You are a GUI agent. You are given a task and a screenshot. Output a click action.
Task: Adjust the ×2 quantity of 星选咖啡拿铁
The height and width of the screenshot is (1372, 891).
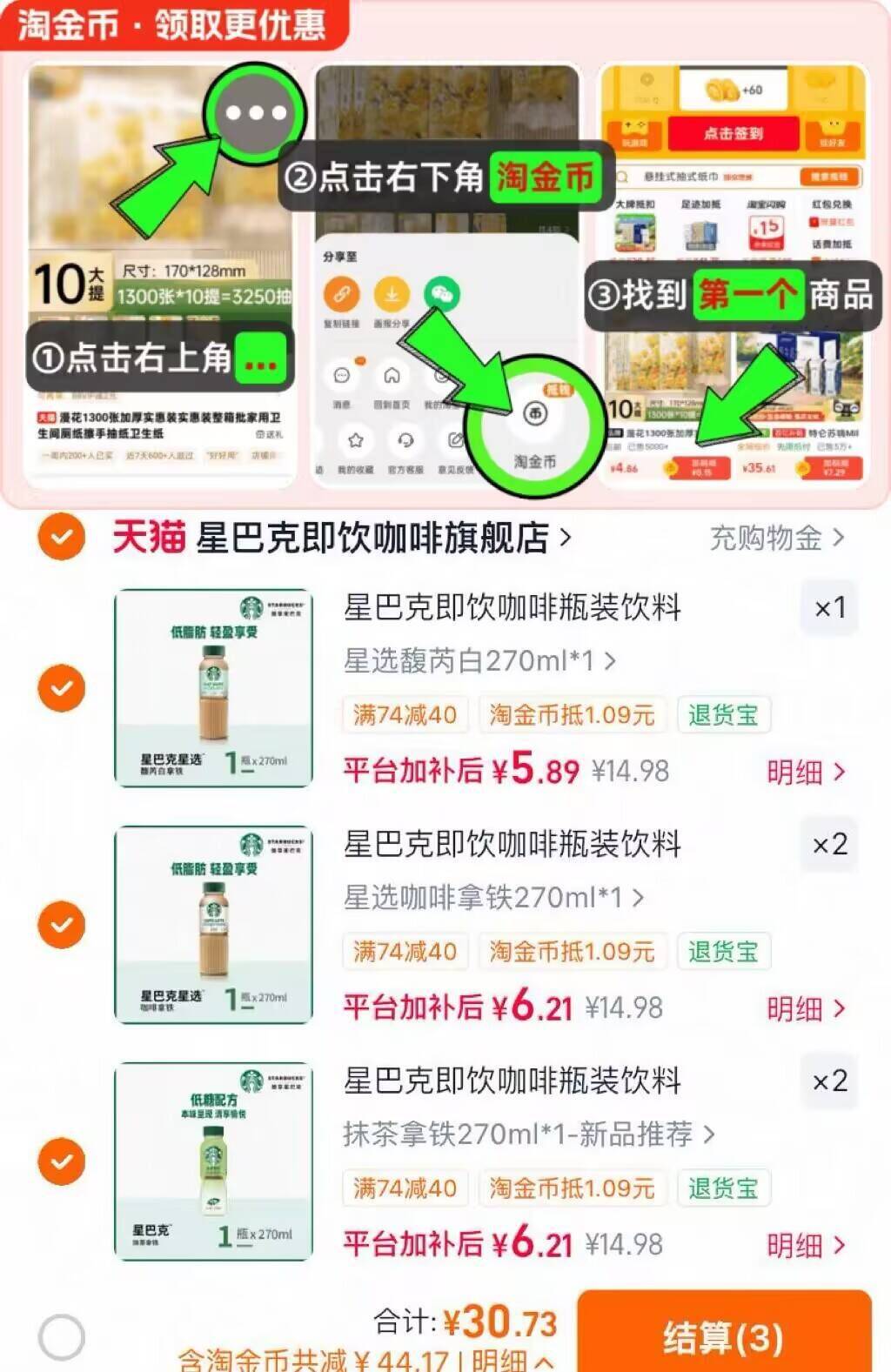pyautogui.click(x=829, y=844)
